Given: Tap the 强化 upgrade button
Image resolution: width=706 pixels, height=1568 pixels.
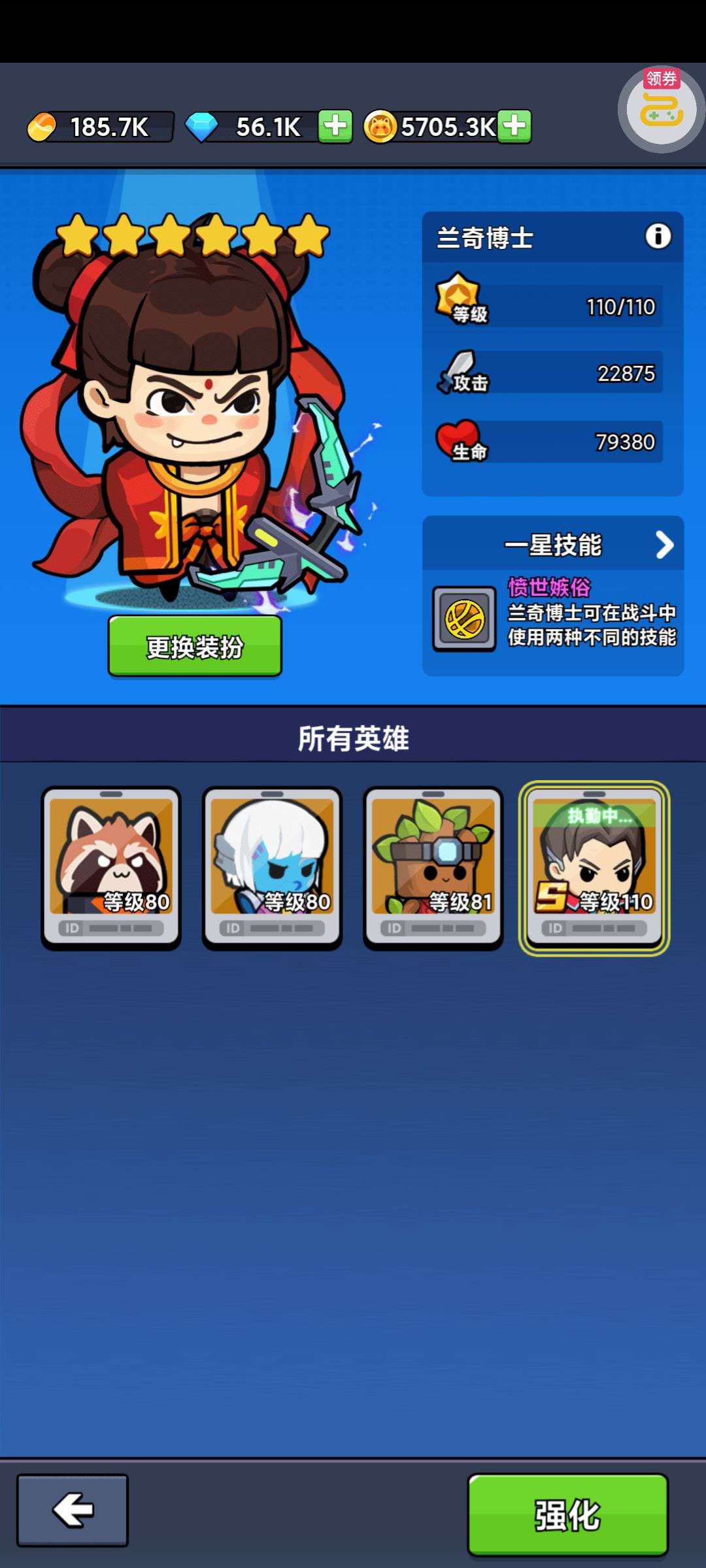Looking at the screenshot, I should (x=568, y=1514).
